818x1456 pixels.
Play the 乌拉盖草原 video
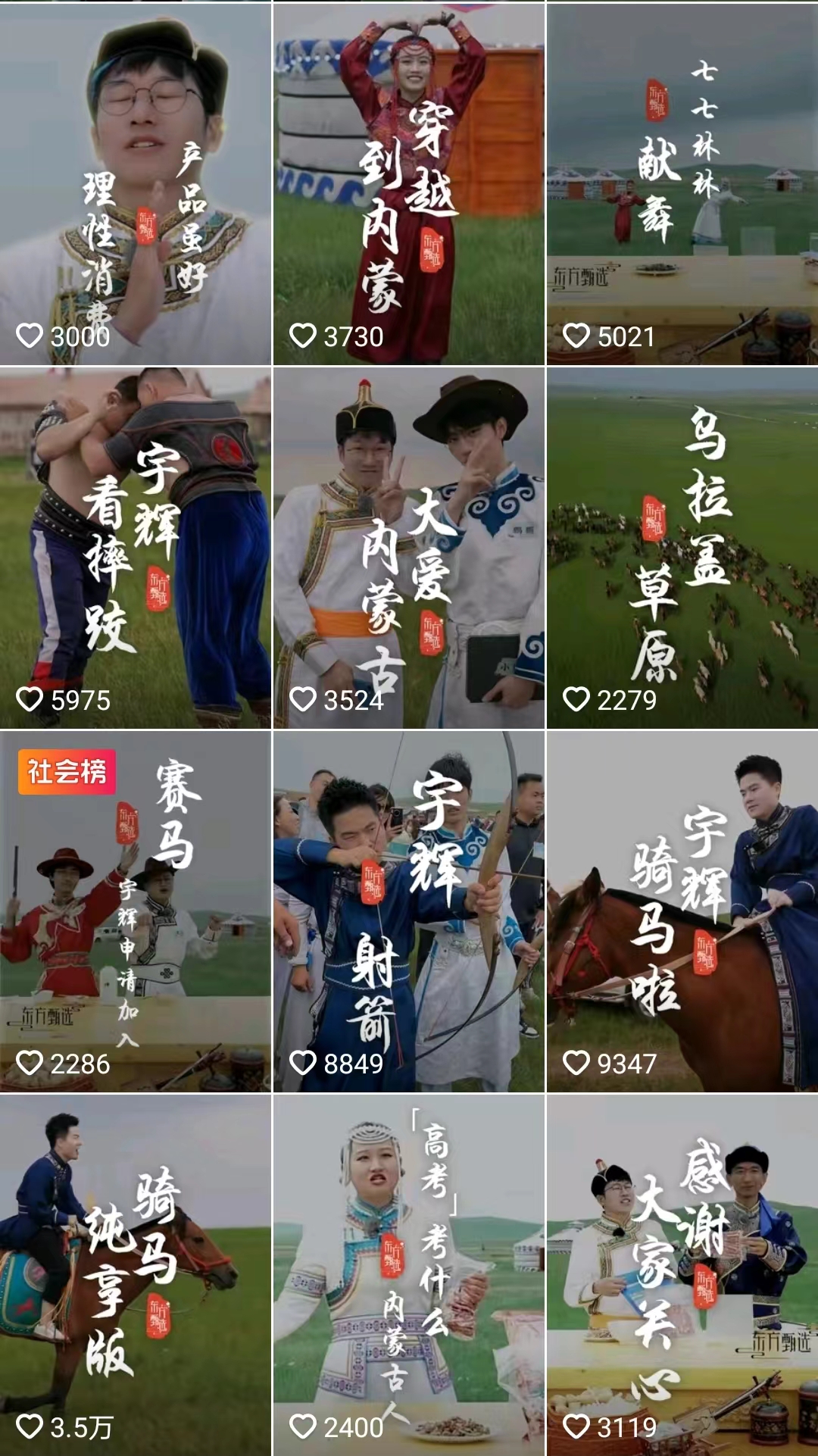tap(682, 547)
